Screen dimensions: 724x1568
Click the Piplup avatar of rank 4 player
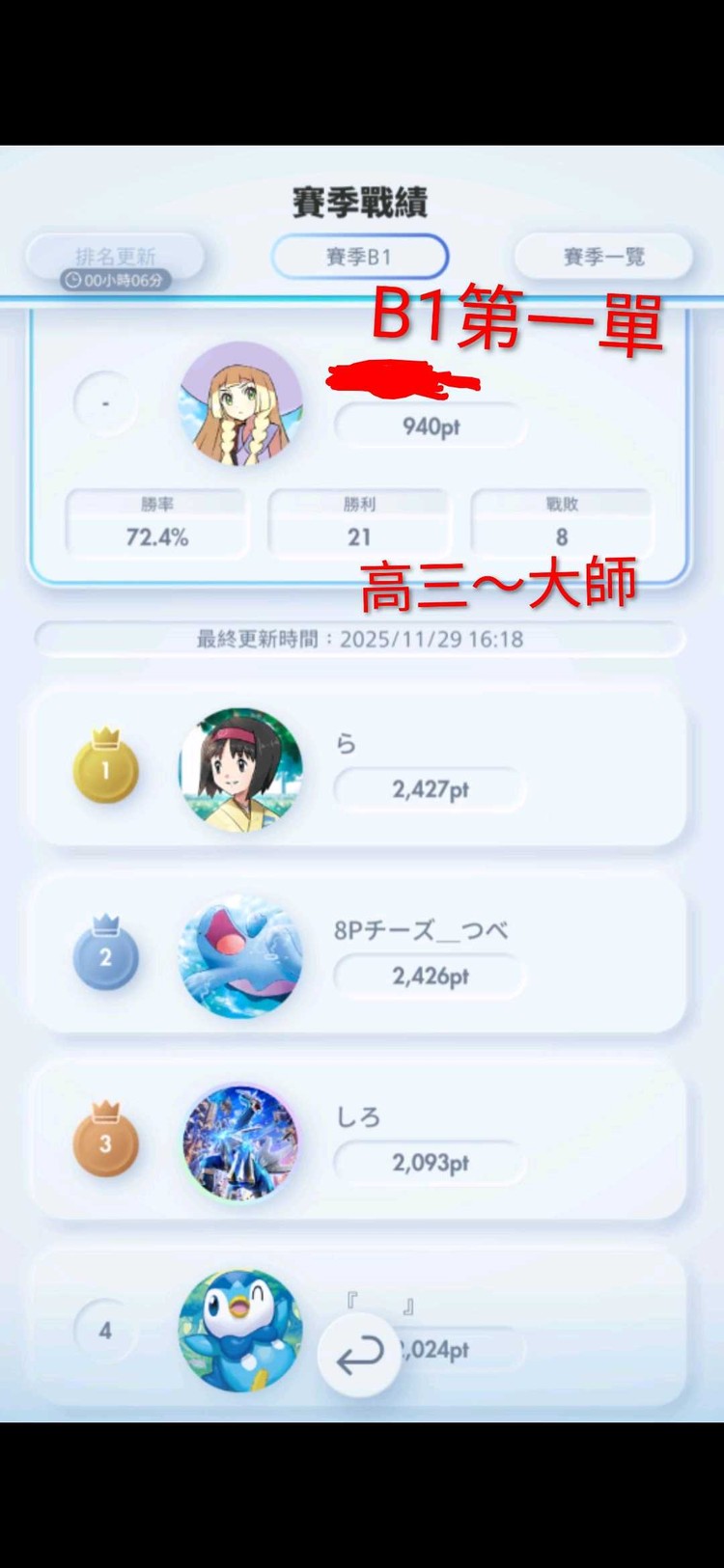click(x=241, y=1330)
